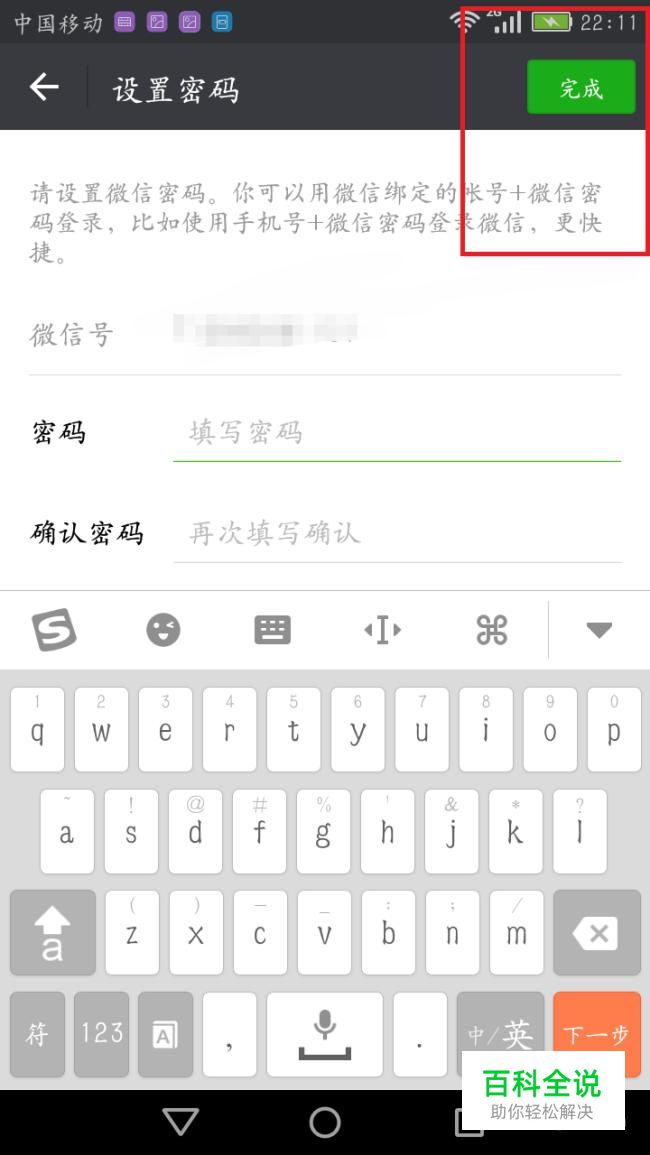Focus the 填写密码 password field

coord(397,432)
